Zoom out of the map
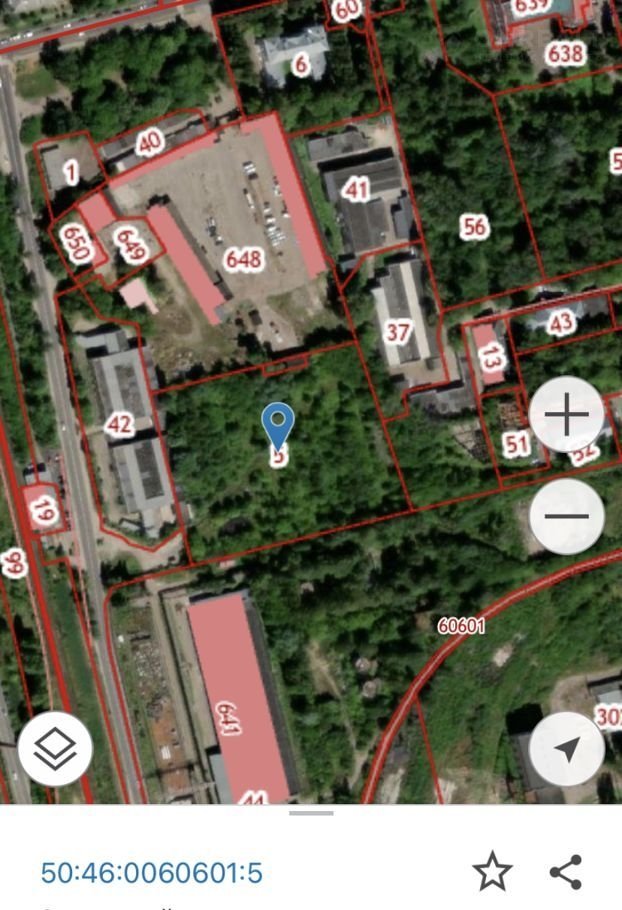The image size is (622, 910). [x=566, y=516]
